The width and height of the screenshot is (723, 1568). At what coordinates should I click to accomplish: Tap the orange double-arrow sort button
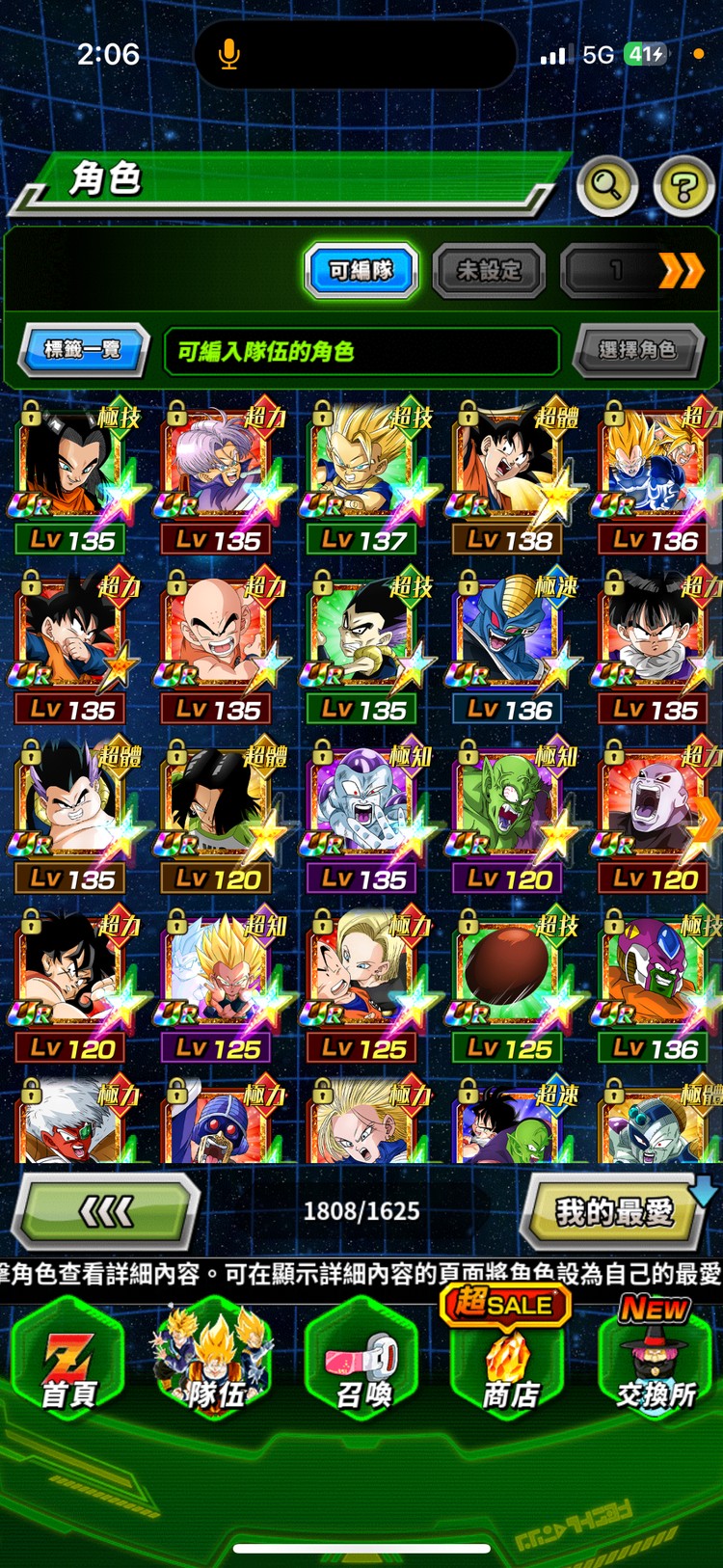(x=681, y=271)
